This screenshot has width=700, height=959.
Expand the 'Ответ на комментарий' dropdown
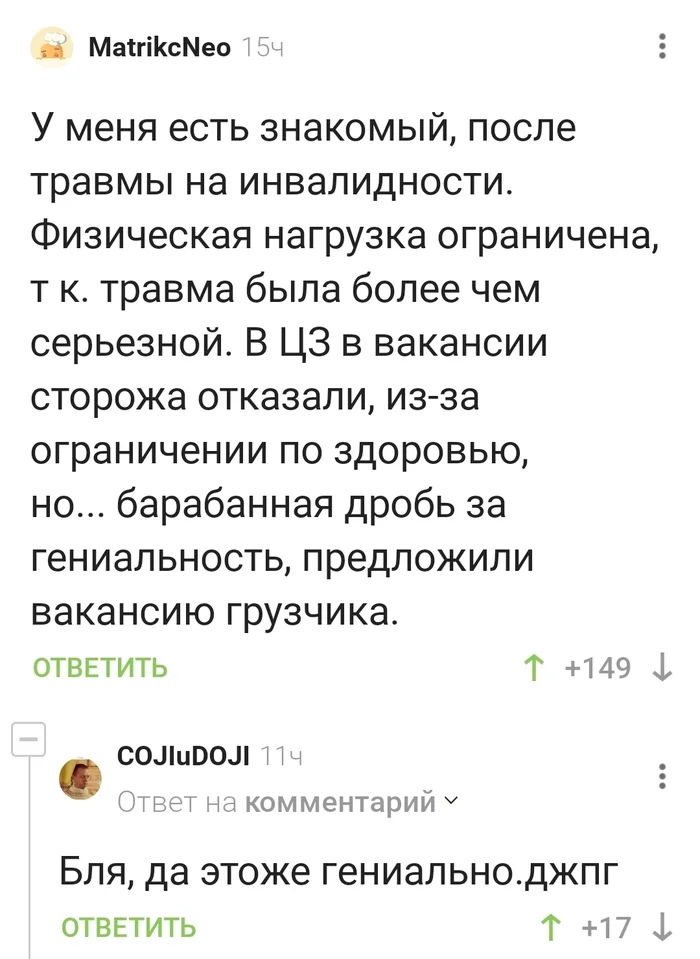(x=449, y=801)
